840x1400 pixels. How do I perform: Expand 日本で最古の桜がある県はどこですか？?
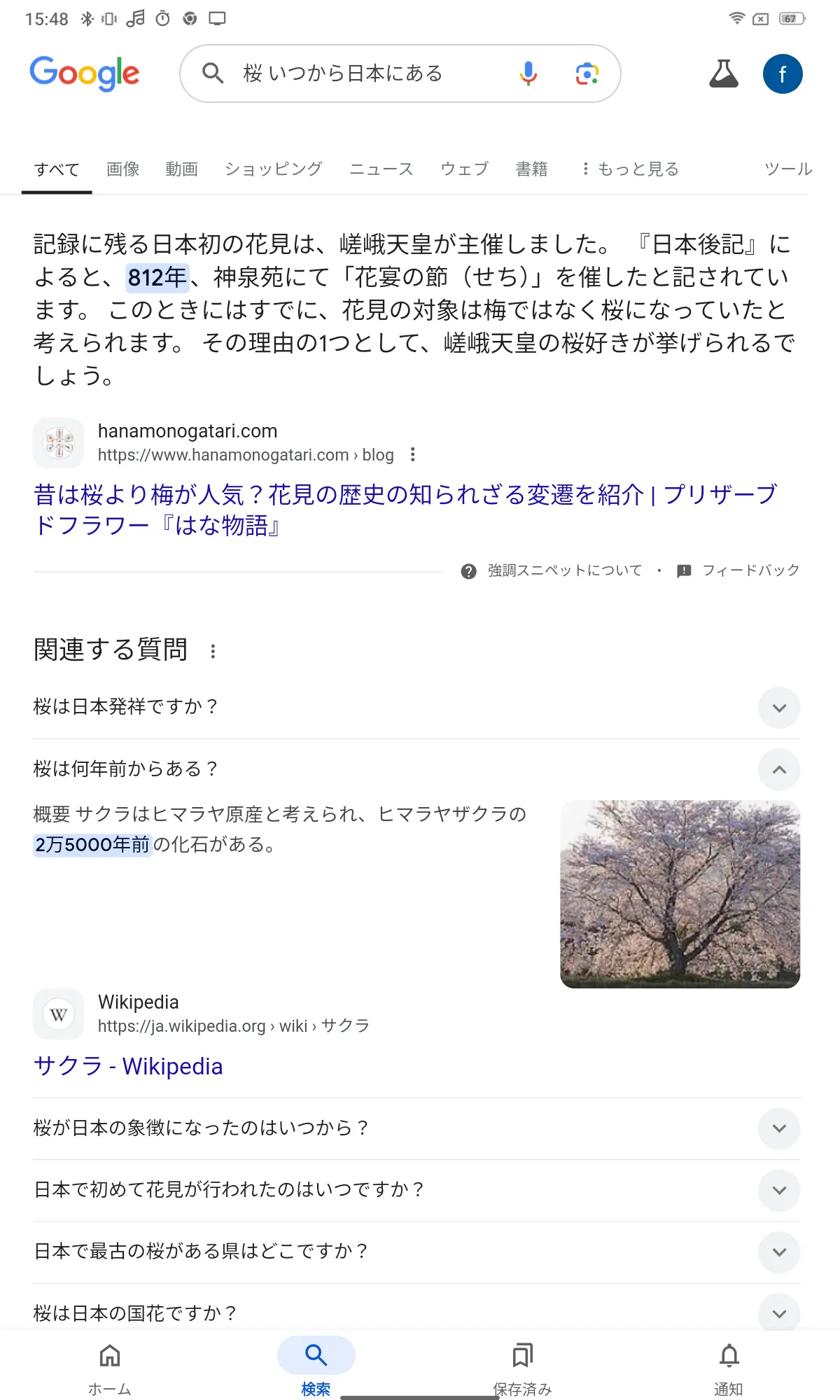416,1252
